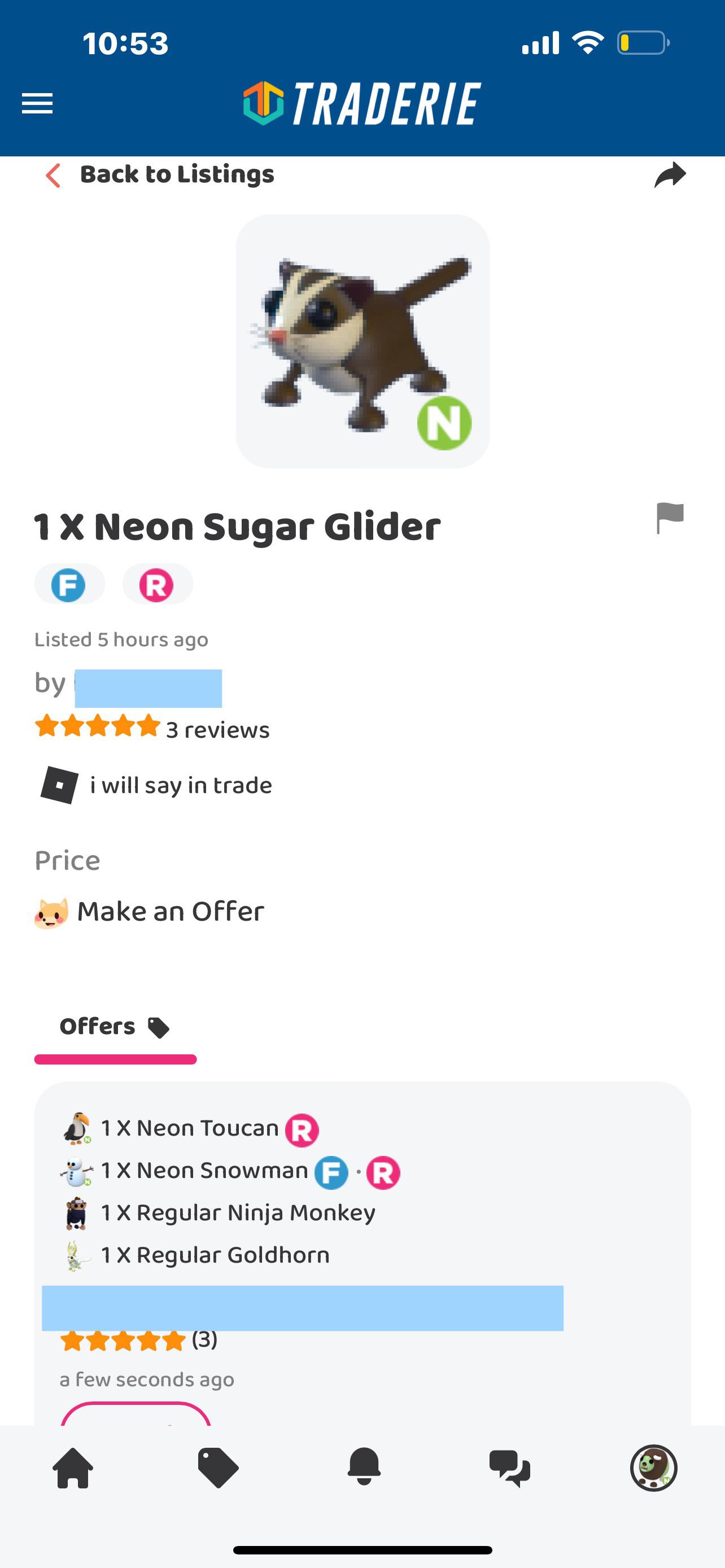Image resolution: width=725 pixels, height=1568 pixels.
Task: Open the tags icon next to Offers
Action: [158, 1026]
